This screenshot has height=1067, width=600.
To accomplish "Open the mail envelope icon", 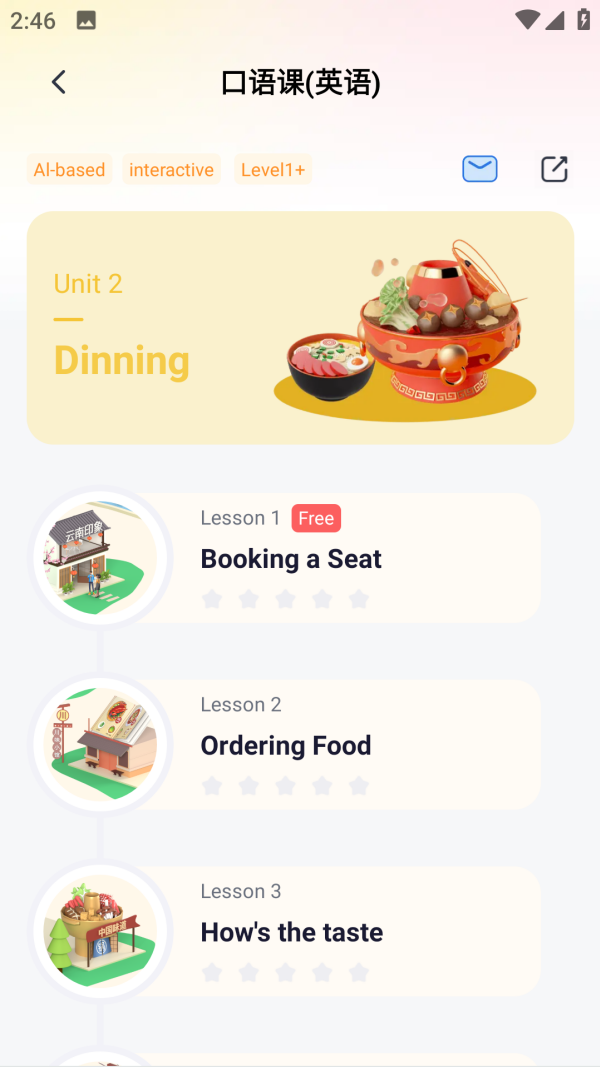I will (x=480, y=170).
